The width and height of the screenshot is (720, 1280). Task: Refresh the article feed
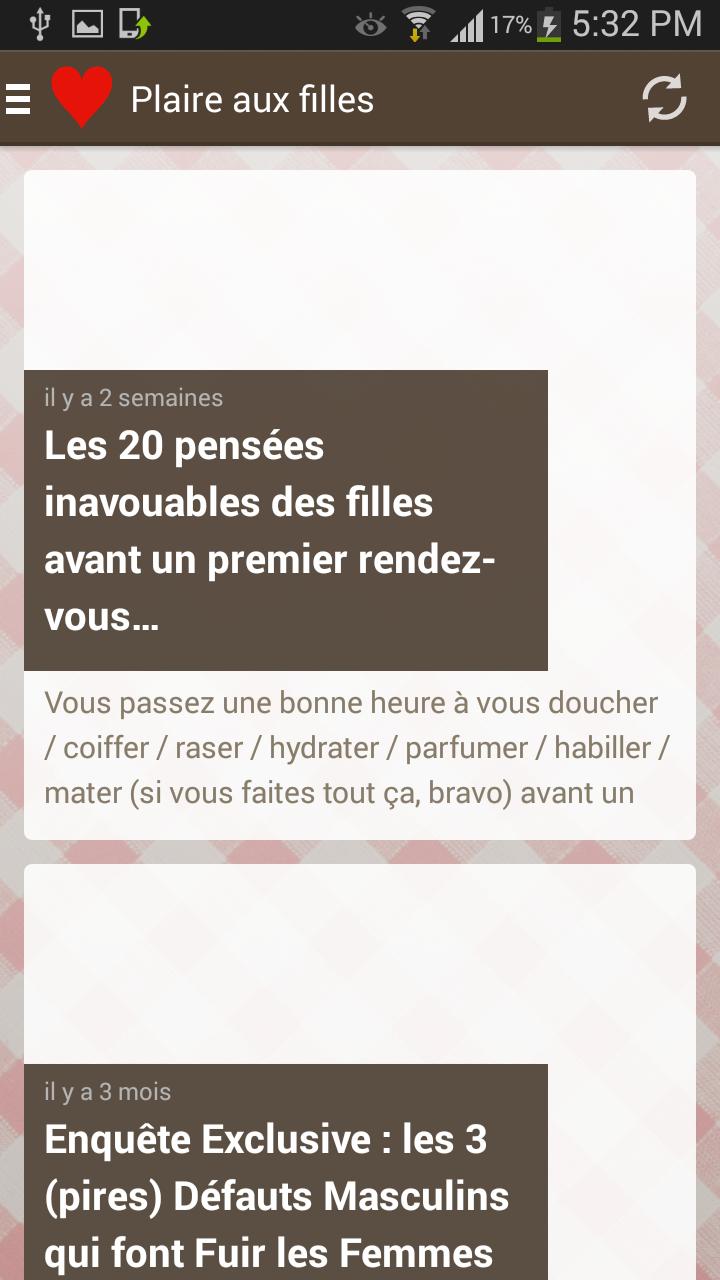(x=664, y=99)
